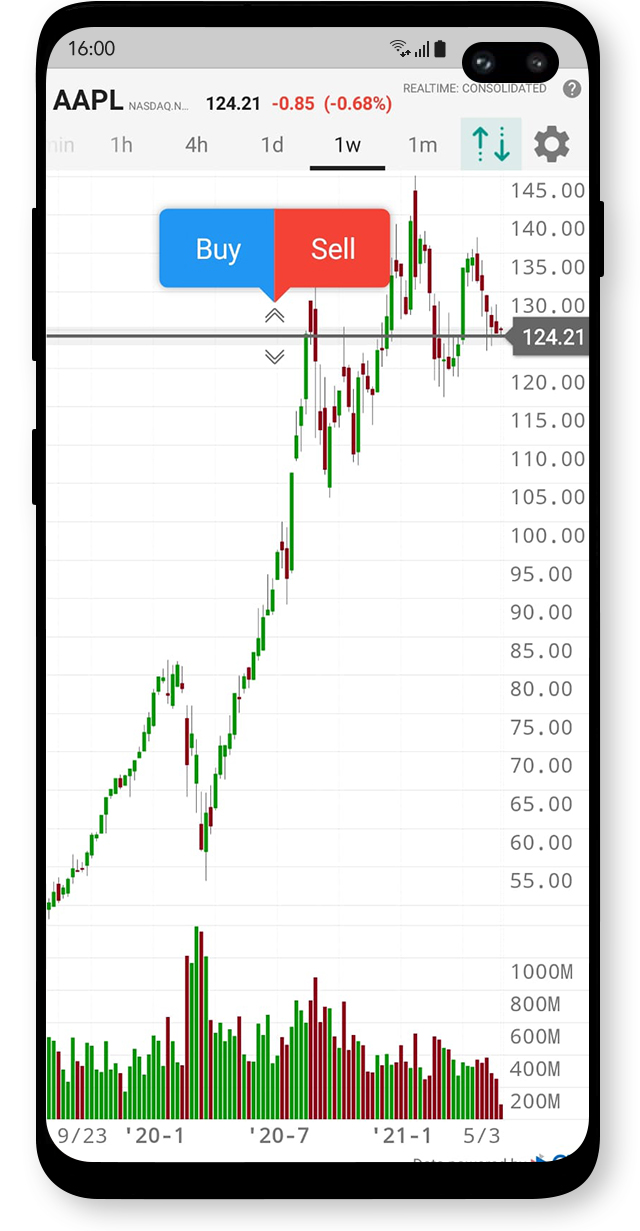This screenshot has width=640, height=1231.
Task: Open the help question mark
Action: (572, 89)
